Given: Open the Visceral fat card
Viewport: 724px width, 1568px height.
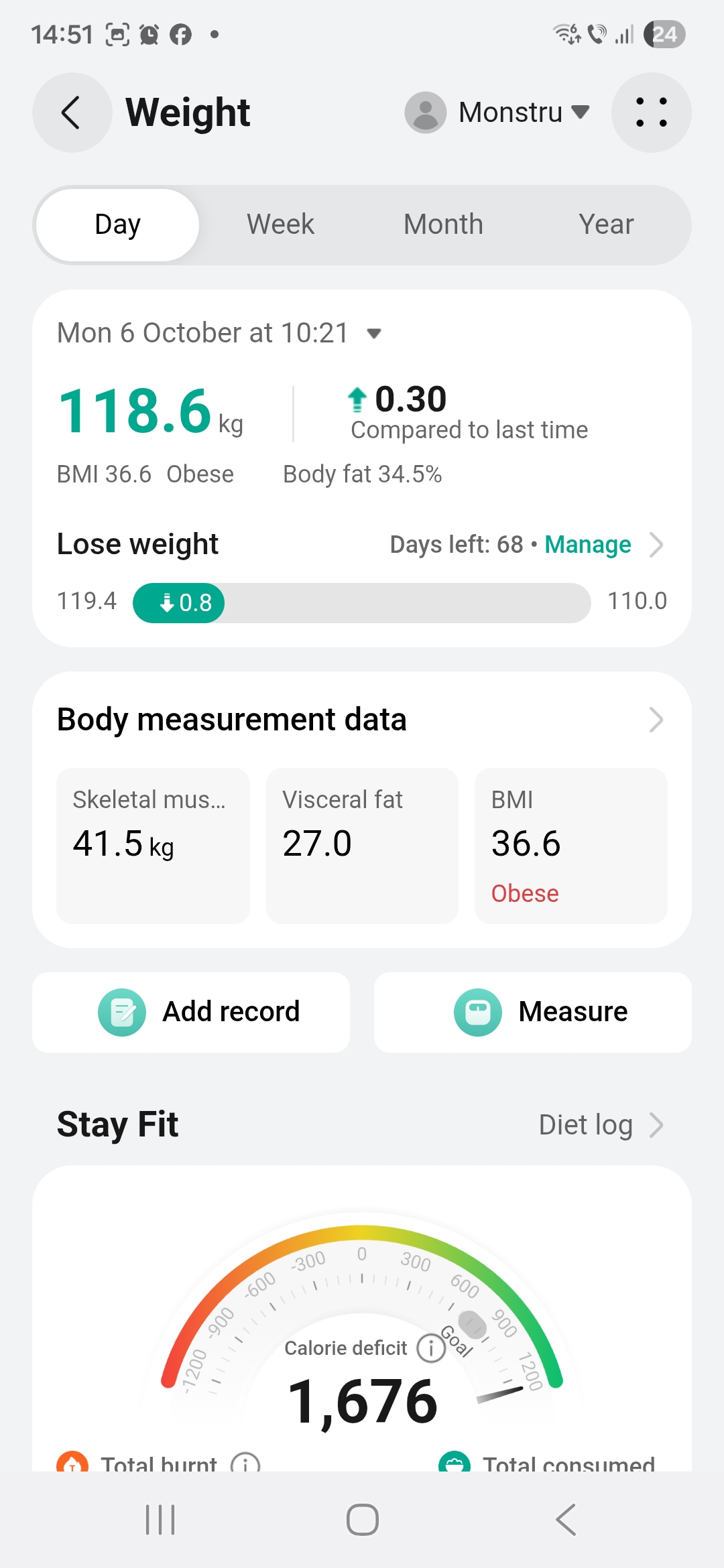Looking at the screenshot, I should [x=362, y=846].
